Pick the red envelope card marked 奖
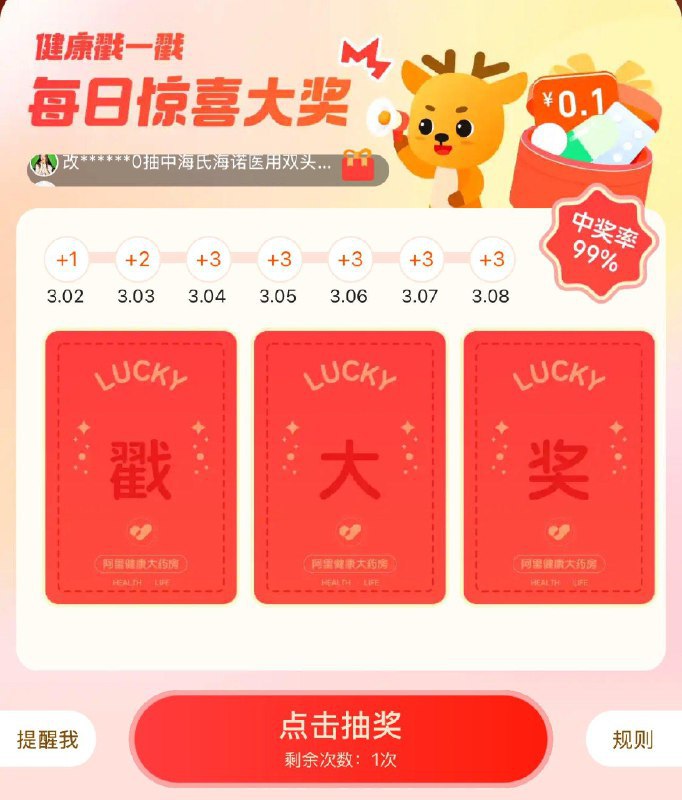The height and width of the screenshot is (800, 682). 558,468
